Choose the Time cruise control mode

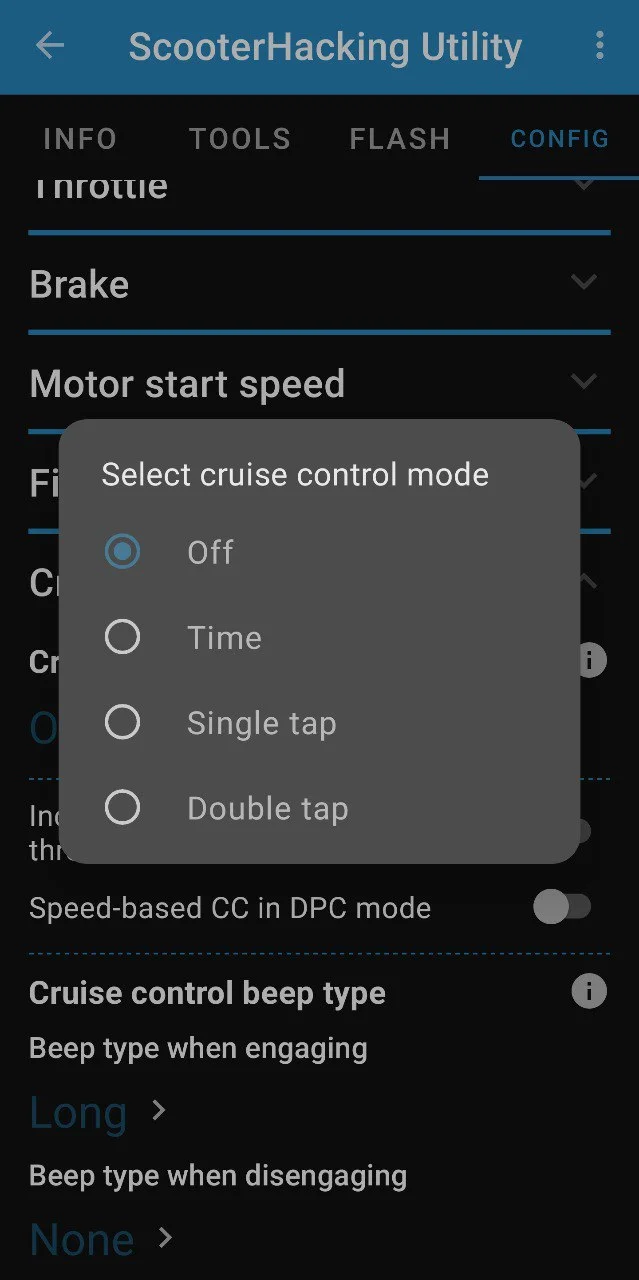(320, 637)
